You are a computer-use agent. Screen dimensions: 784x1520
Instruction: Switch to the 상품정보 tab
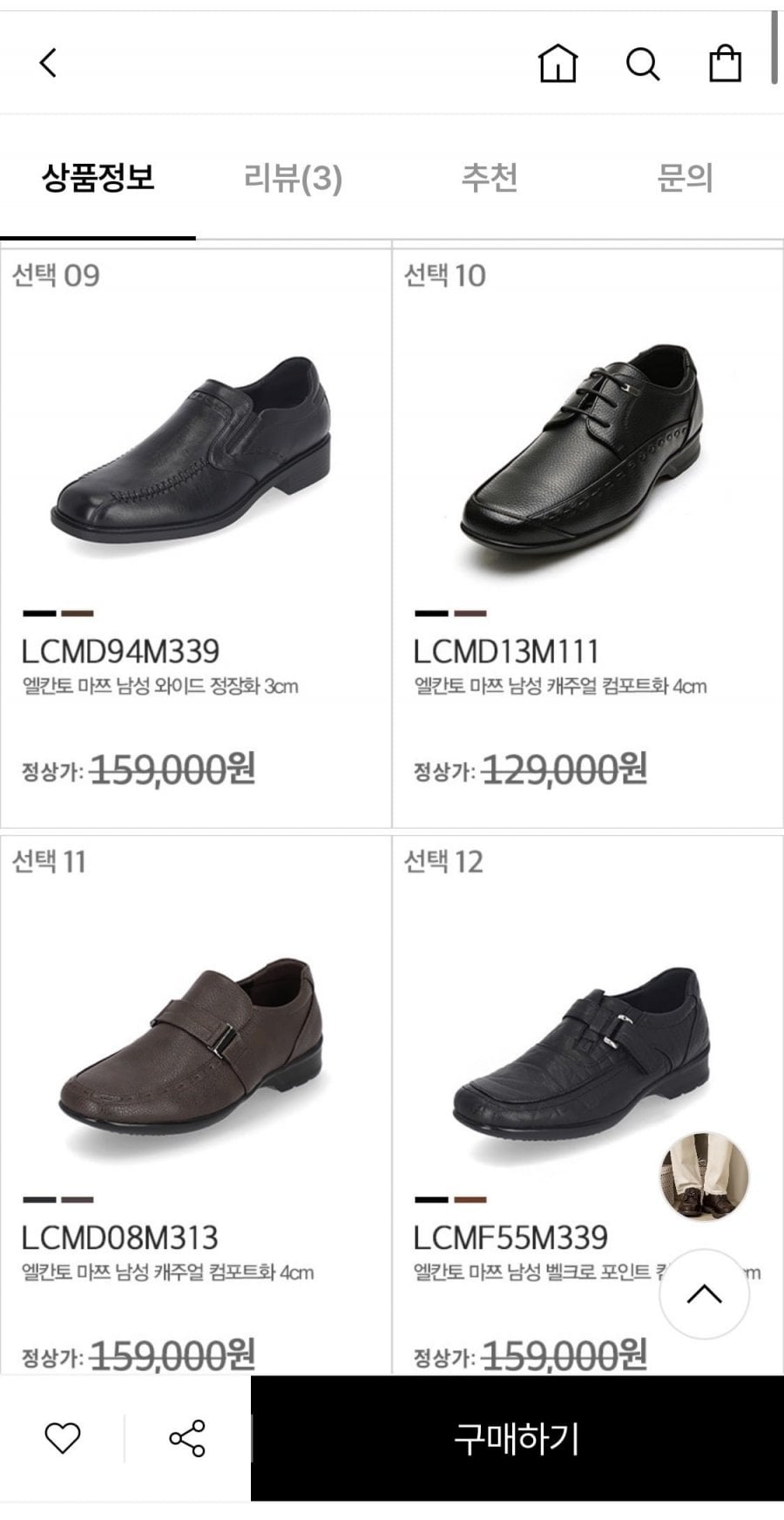click(x=98, y=178)
